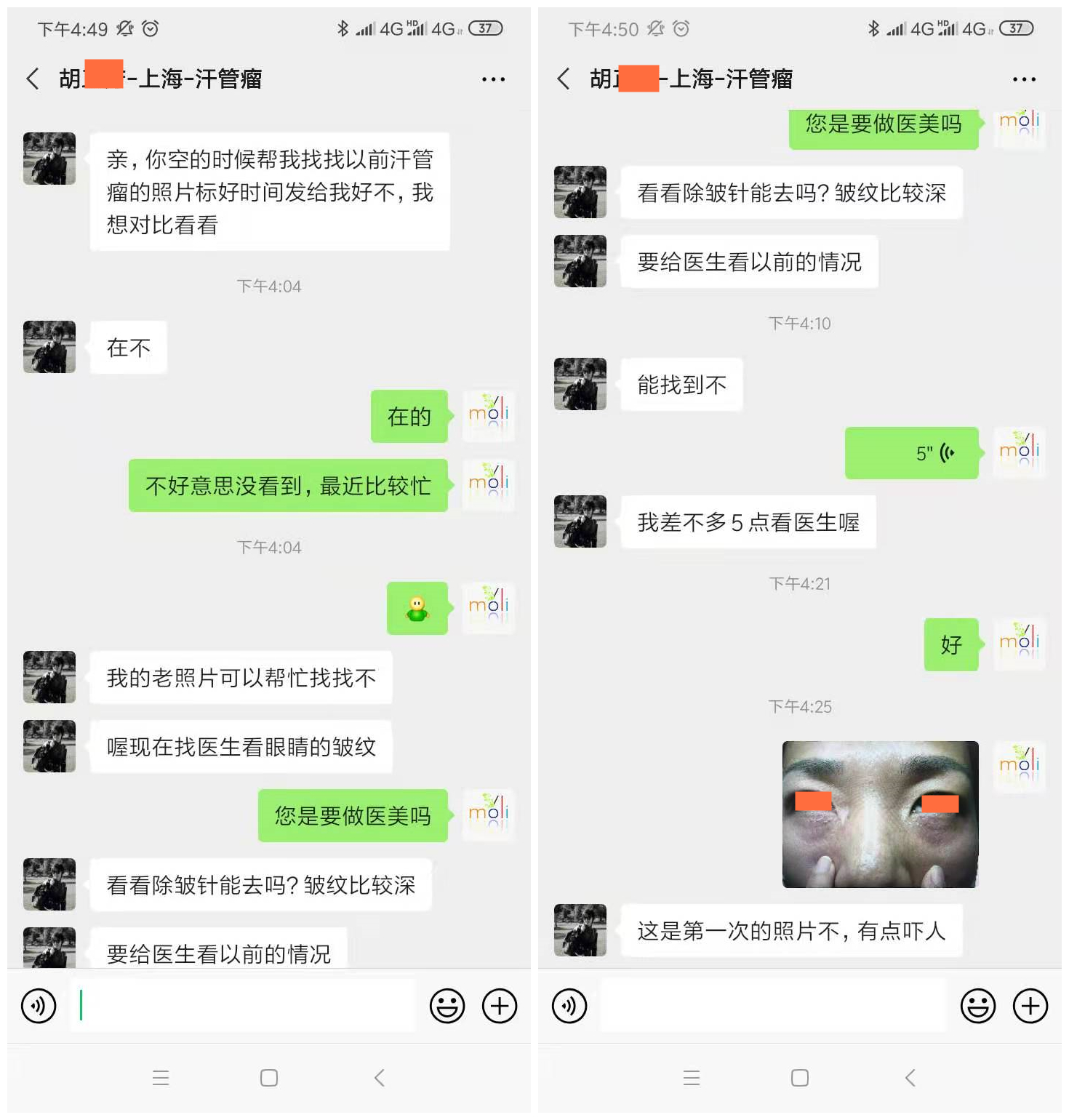This screenshot has height=1120, width=1069.
Task: Play the 5-second voice message
Action: click(x=911, y=452)
